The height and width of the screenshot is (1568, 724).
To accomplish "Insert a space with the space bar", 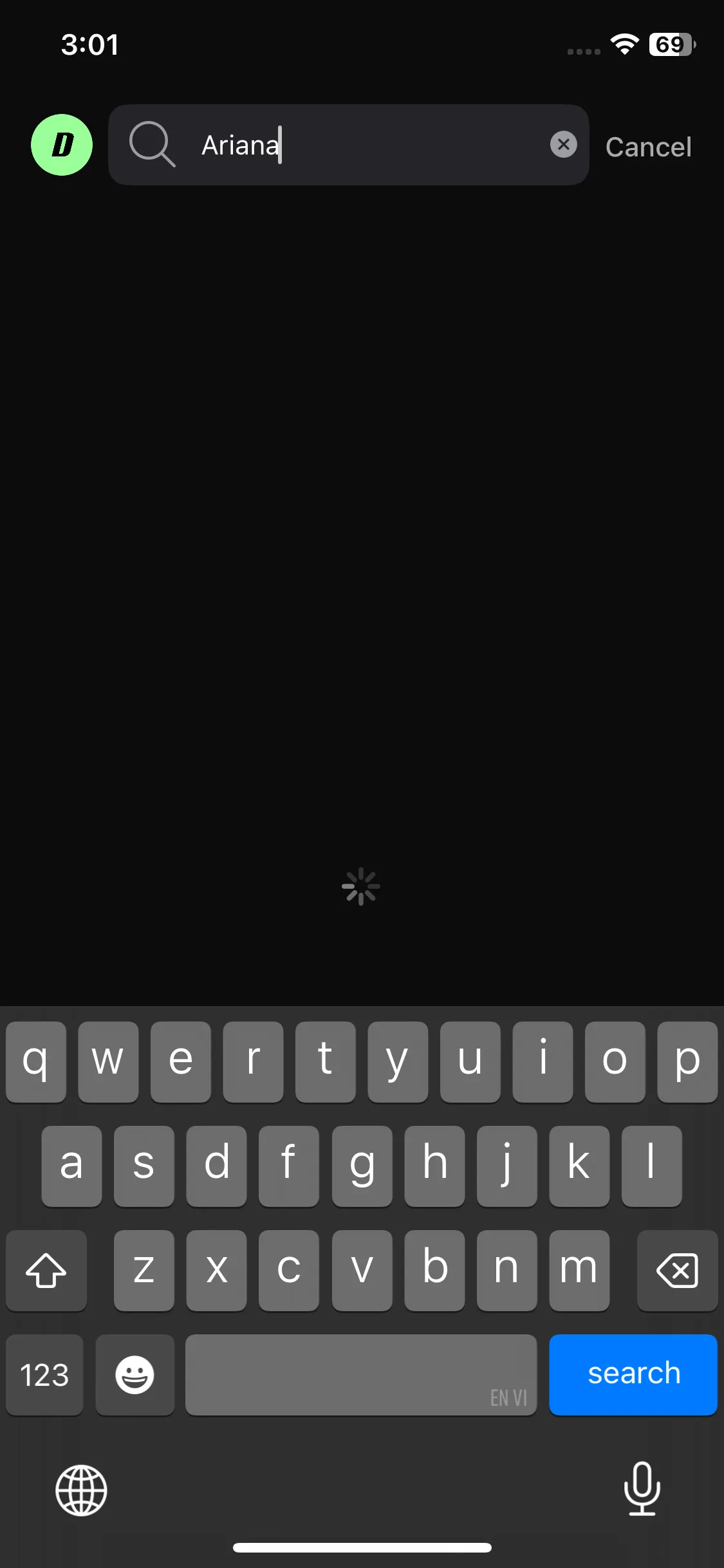I will point(361,1374).
